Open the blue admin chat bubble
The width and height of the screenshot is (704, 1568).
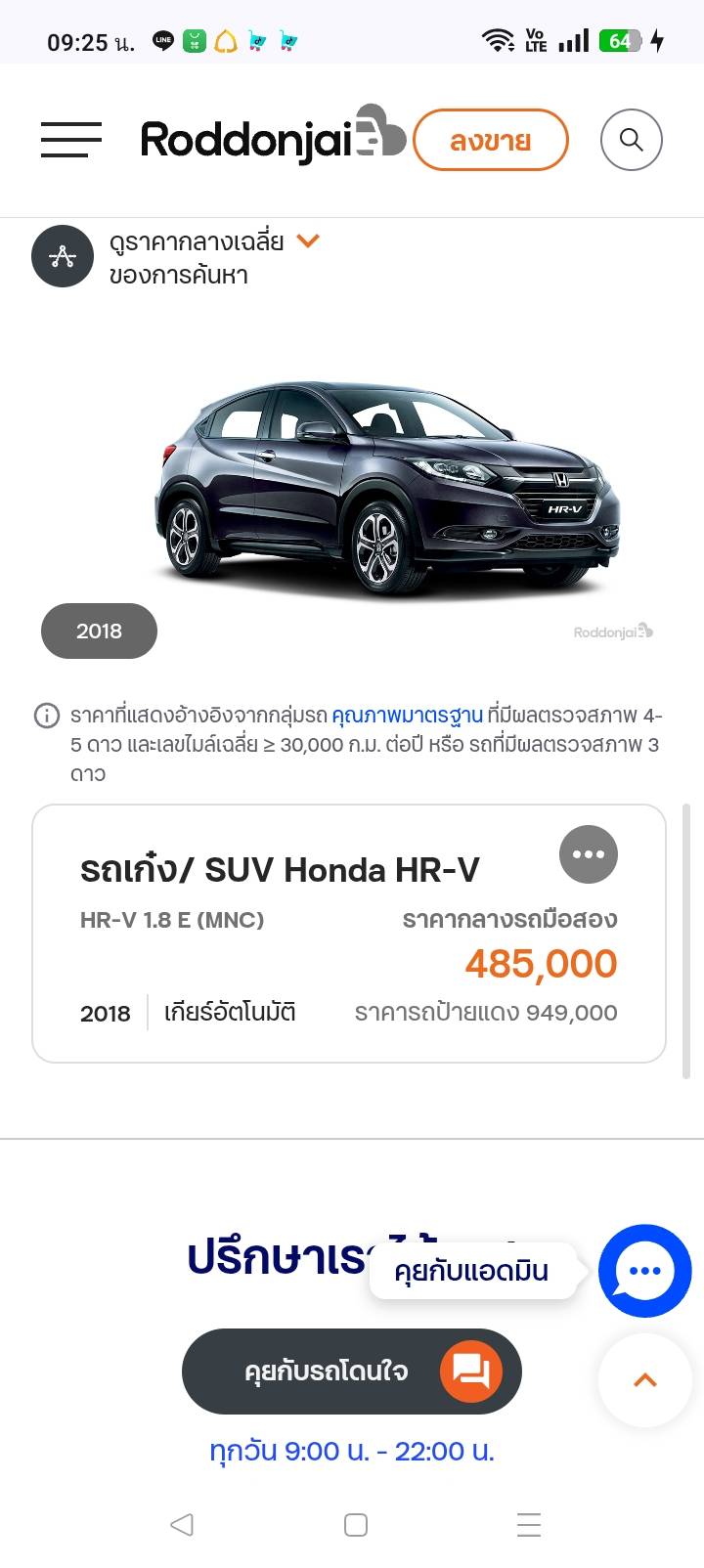tap(644, 1270)
